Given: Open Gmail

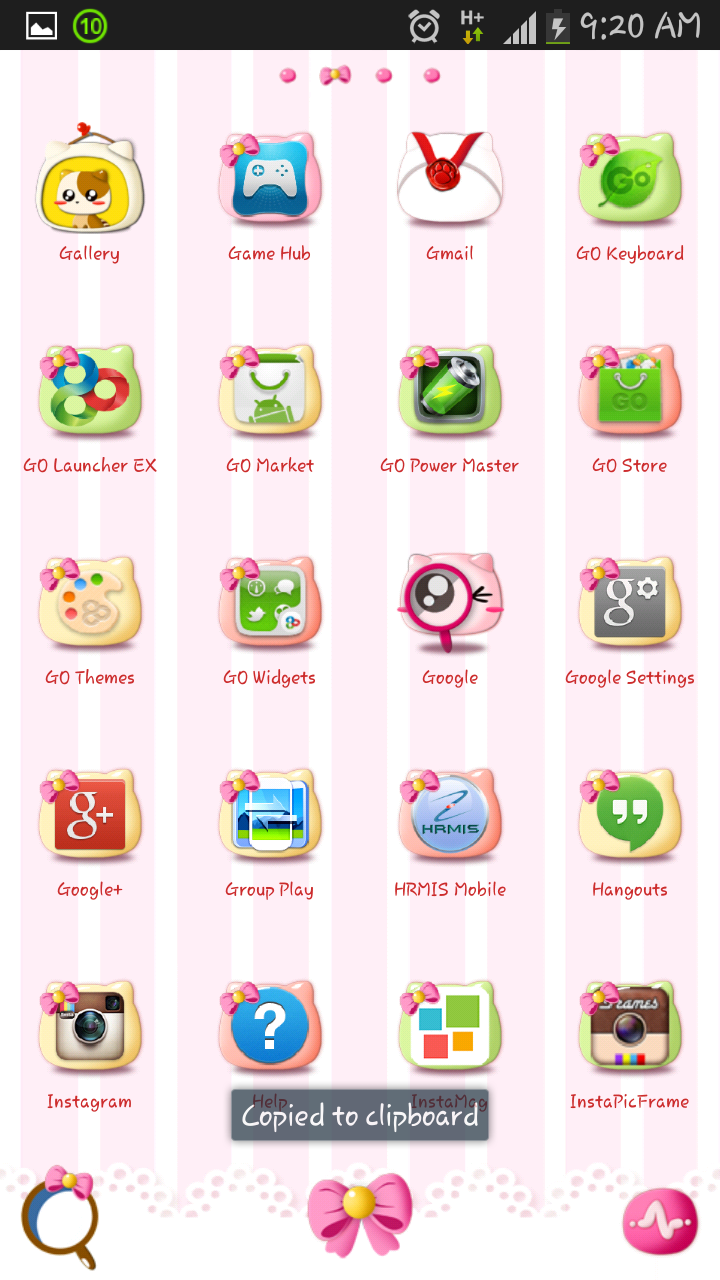Looking at the screenshot, I should pos(450,182).
